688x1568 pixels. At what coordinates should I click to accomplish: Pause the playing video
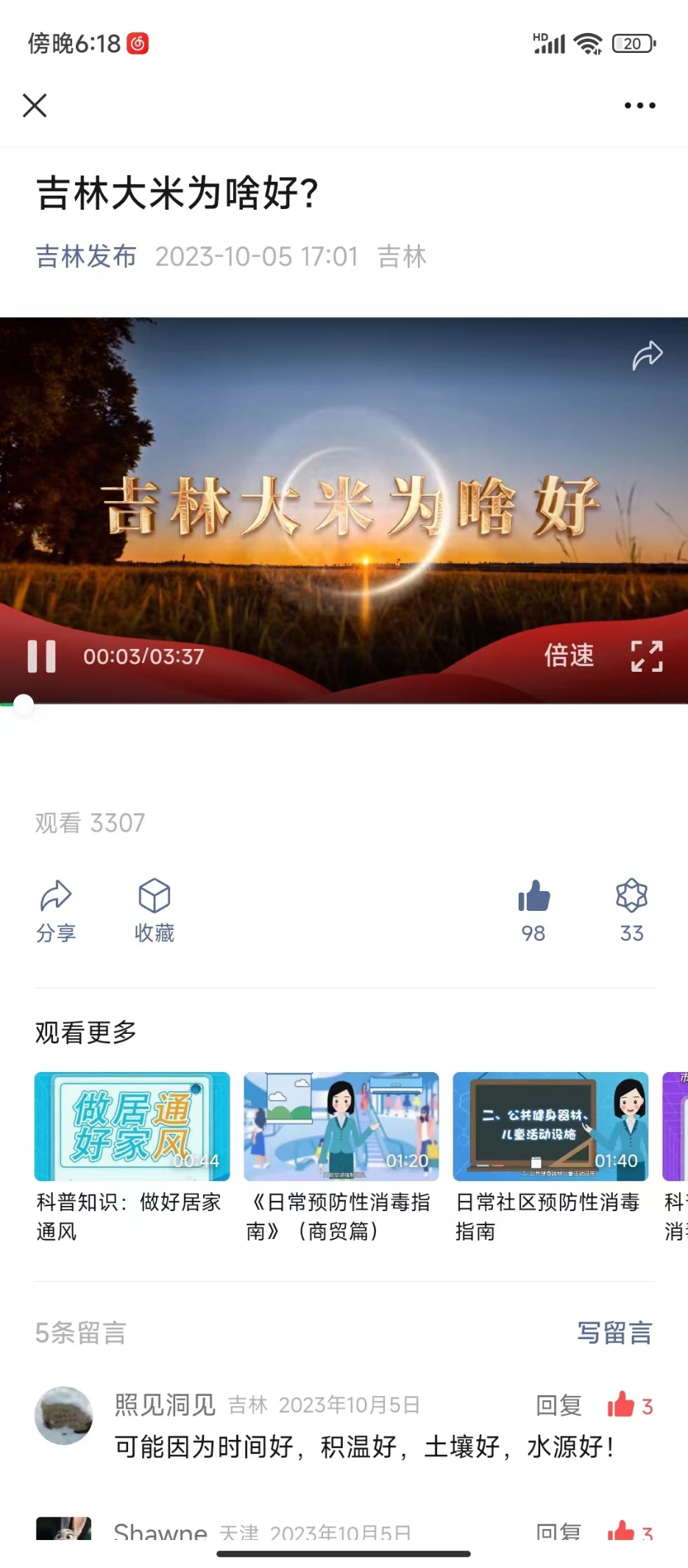tap(41, 656)
